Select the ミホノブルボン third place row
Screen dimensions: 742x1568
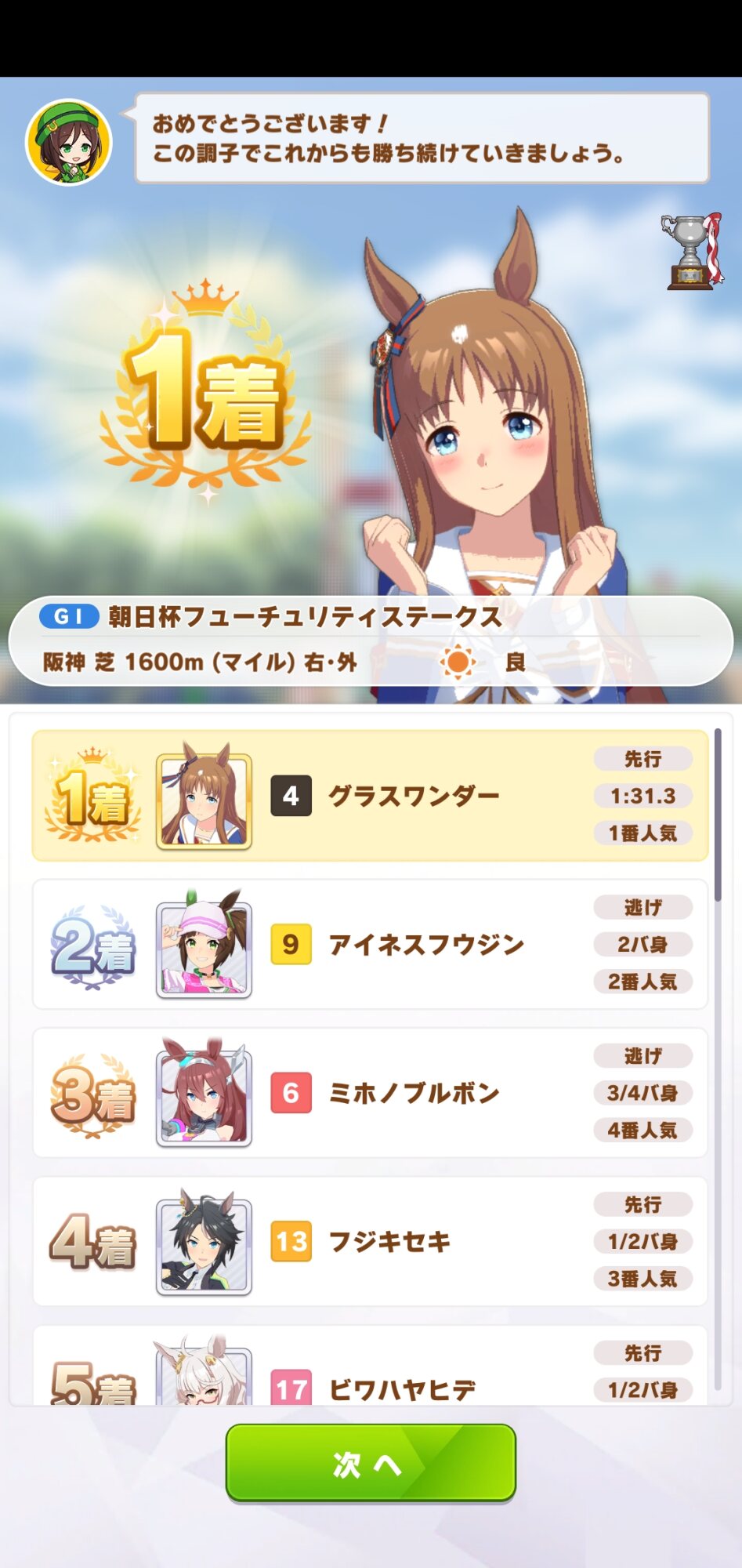coord(370,1092)
